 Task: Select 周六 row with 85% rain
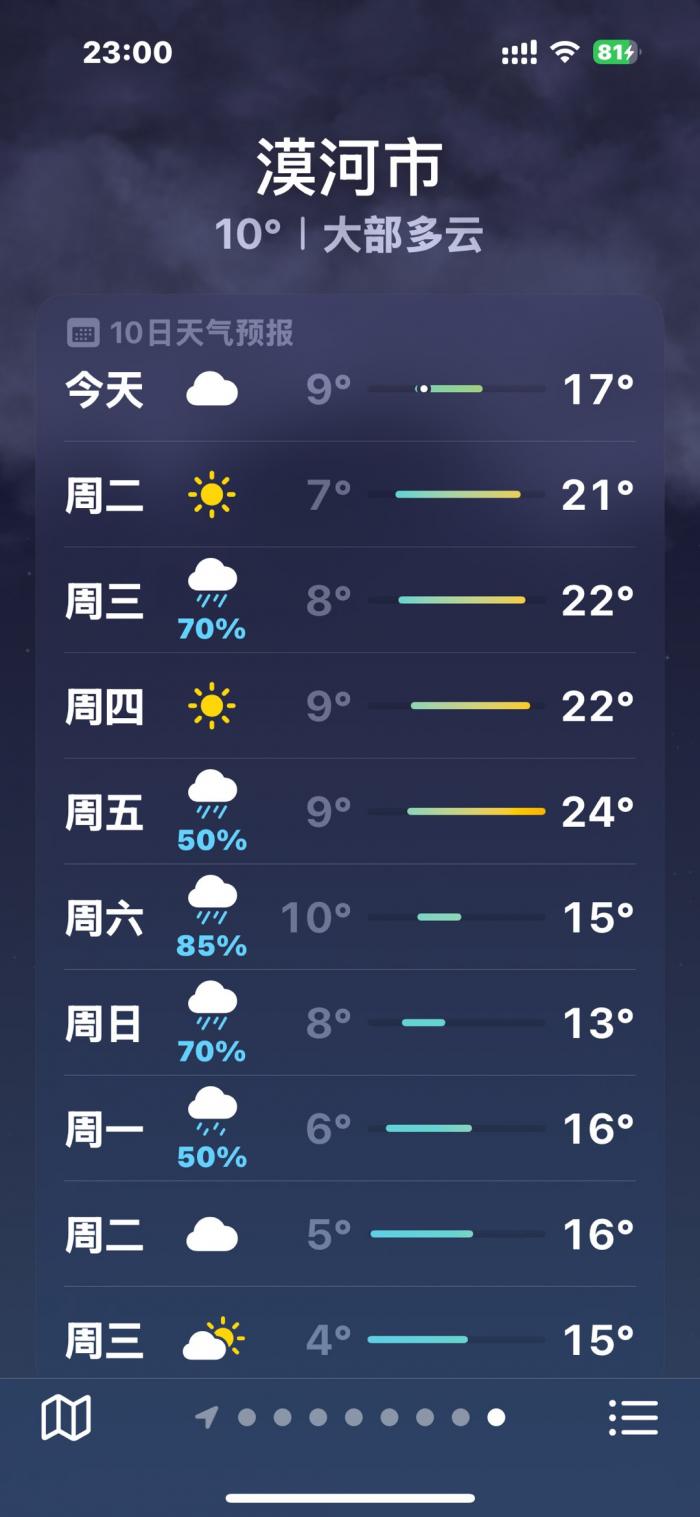click(350, 917)
